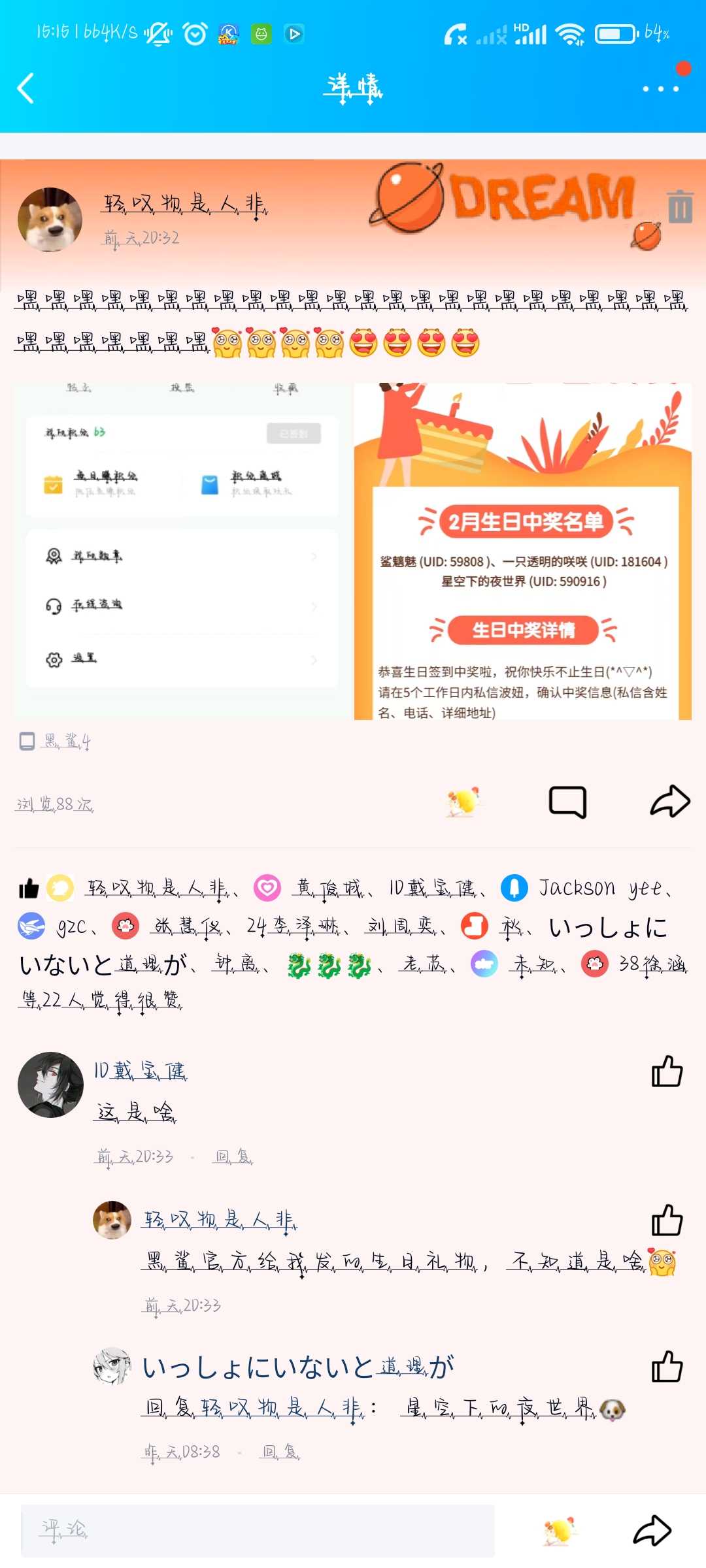Like 轻叹物是人非's reply about birthday gift
Screen dimensions: 706x1568
point(667,1220)
